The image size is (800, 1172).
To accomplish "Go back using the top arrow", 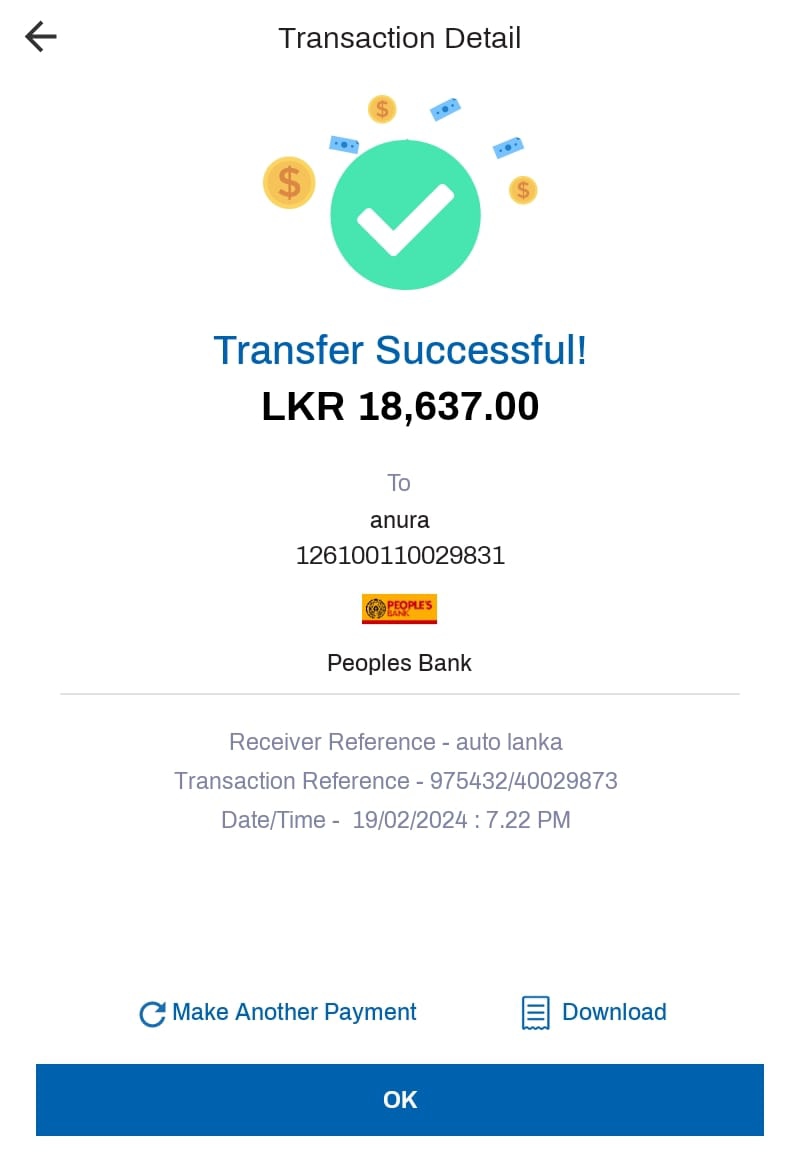I will pyautogui.click(x=41, y=38).
